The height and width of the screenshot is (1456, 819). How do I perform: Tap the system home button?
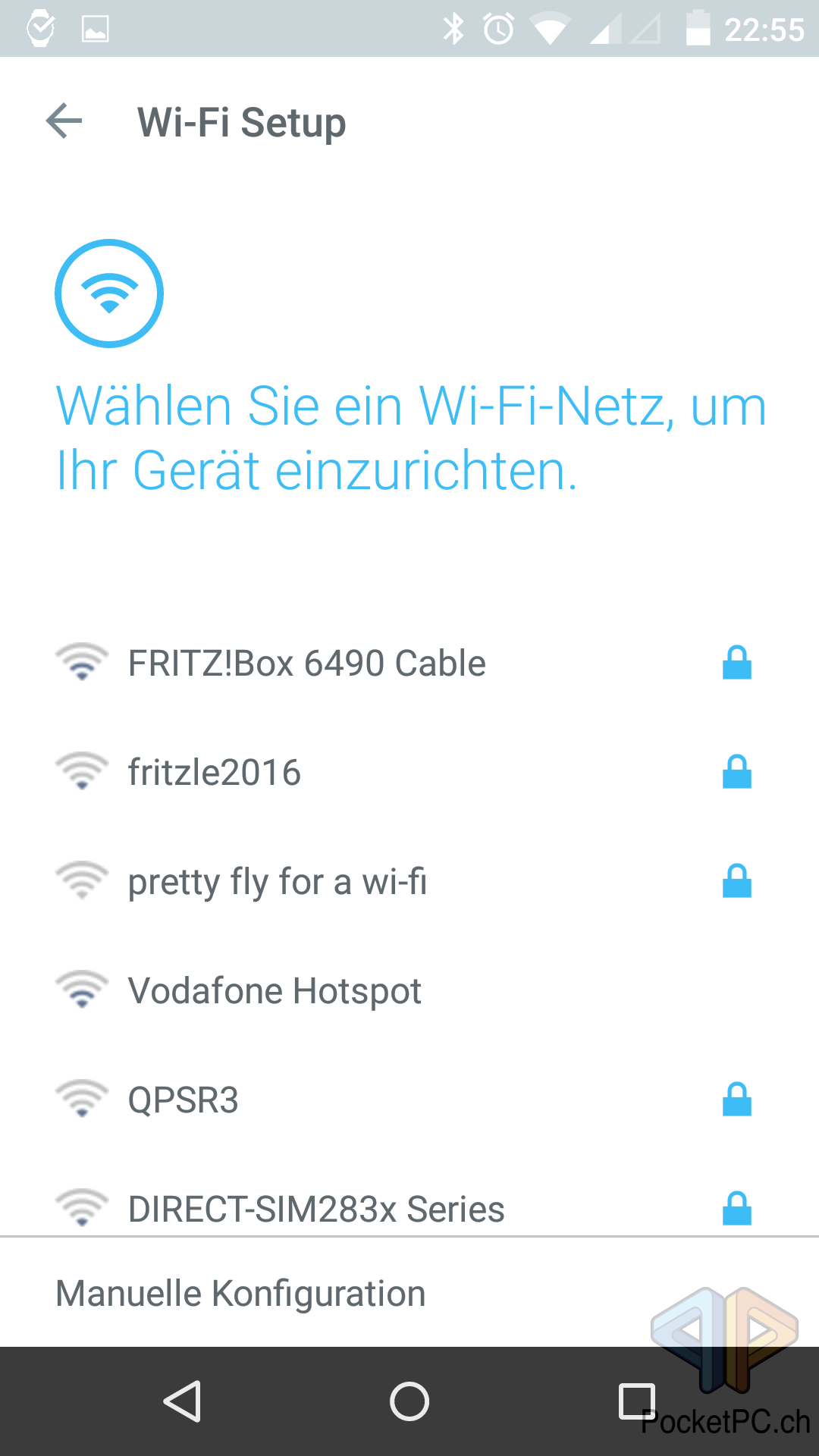pyautogui.click(x=409, y=1401)
